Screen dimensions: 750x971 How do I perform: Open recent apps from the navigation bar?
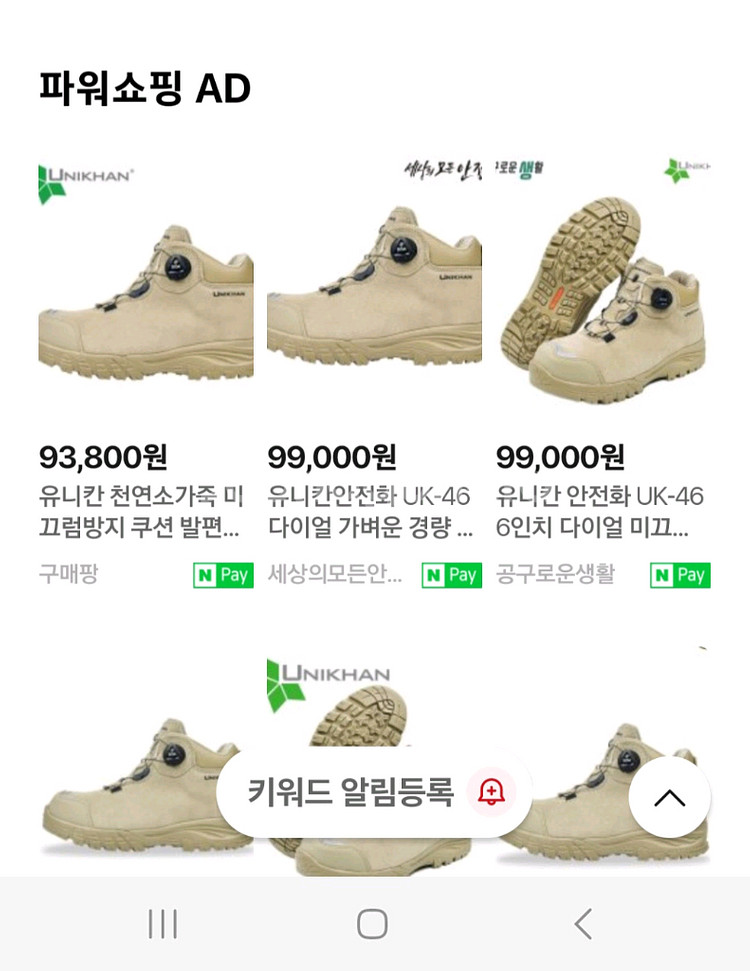click(163, 924)
